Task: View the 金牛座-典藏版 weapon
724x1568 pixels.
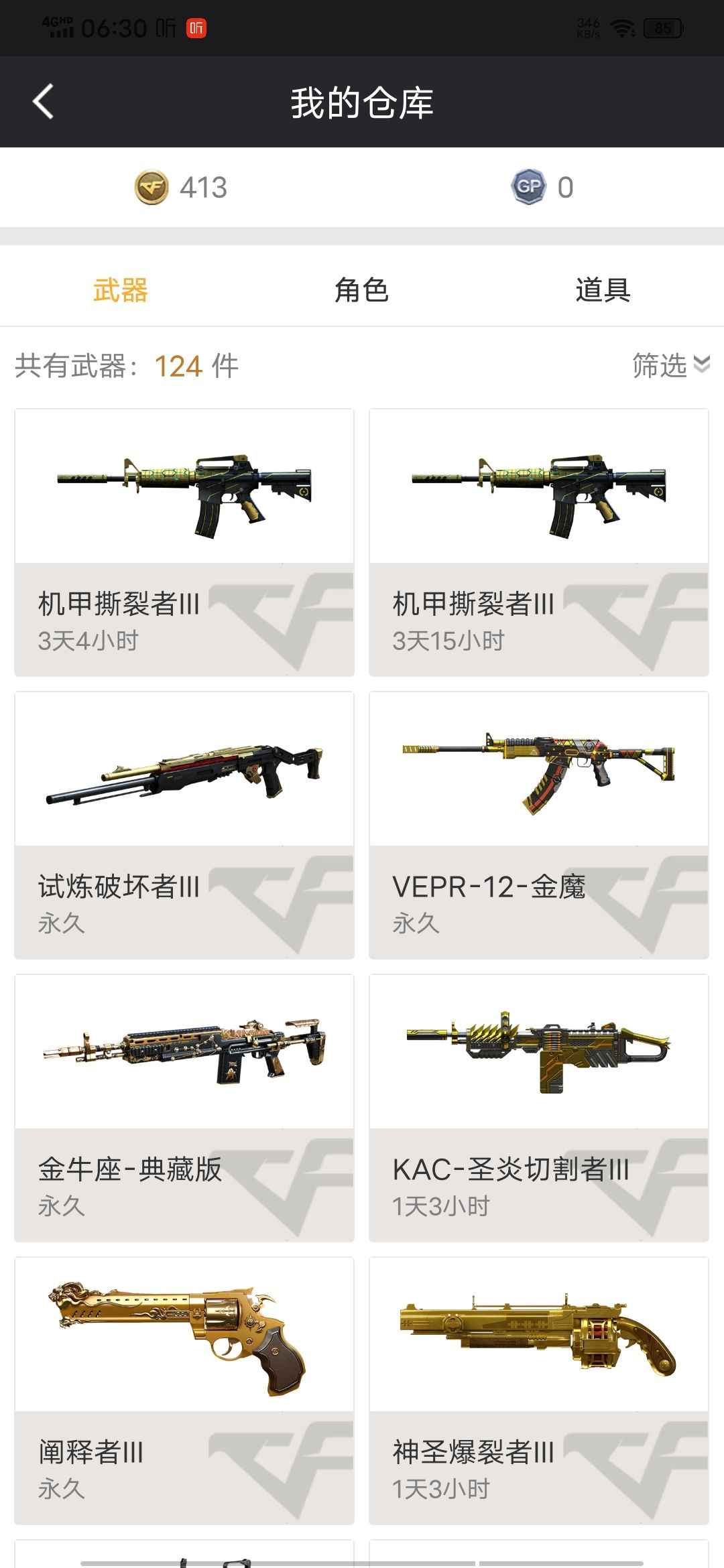Action: 184,1107
